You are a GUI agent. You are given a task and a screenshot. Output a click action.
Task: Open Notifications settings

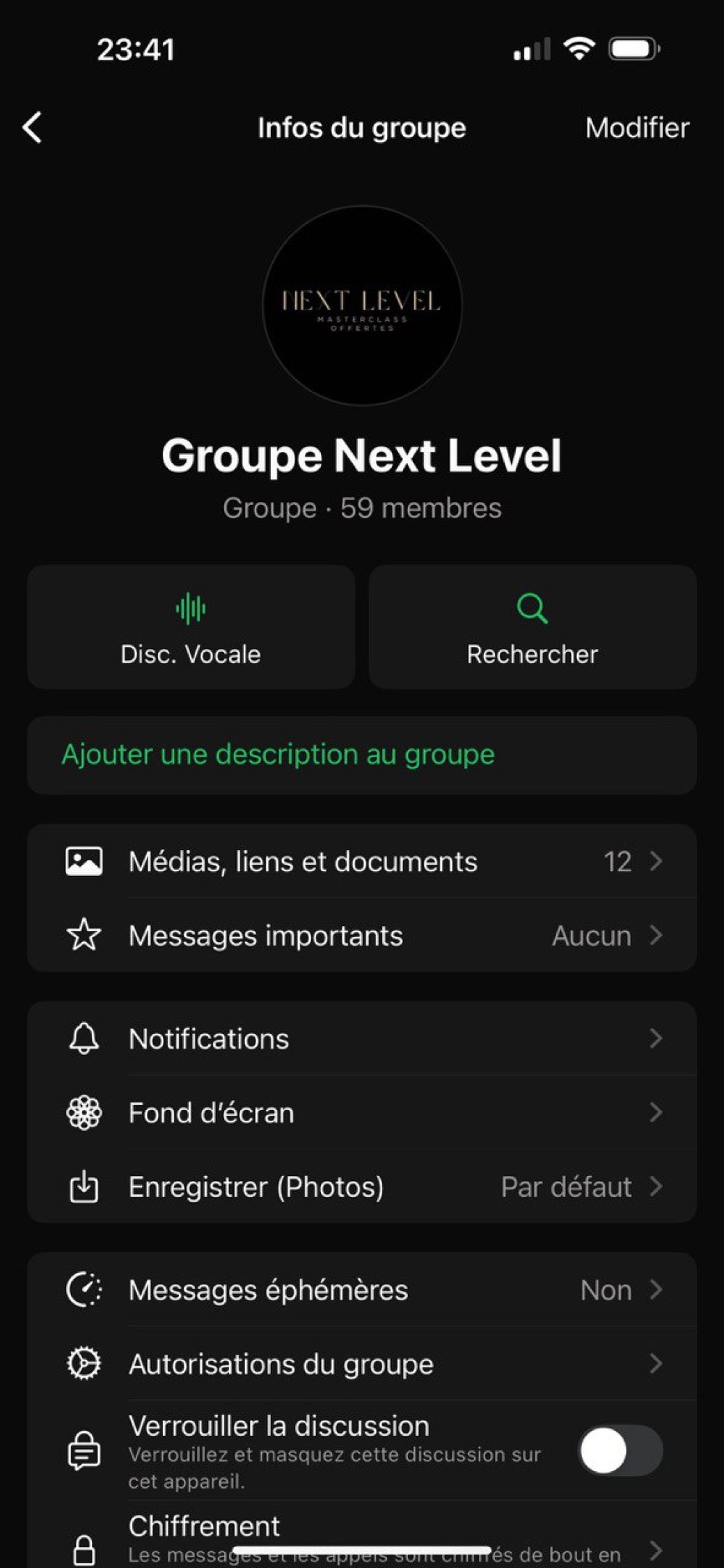362,1038
